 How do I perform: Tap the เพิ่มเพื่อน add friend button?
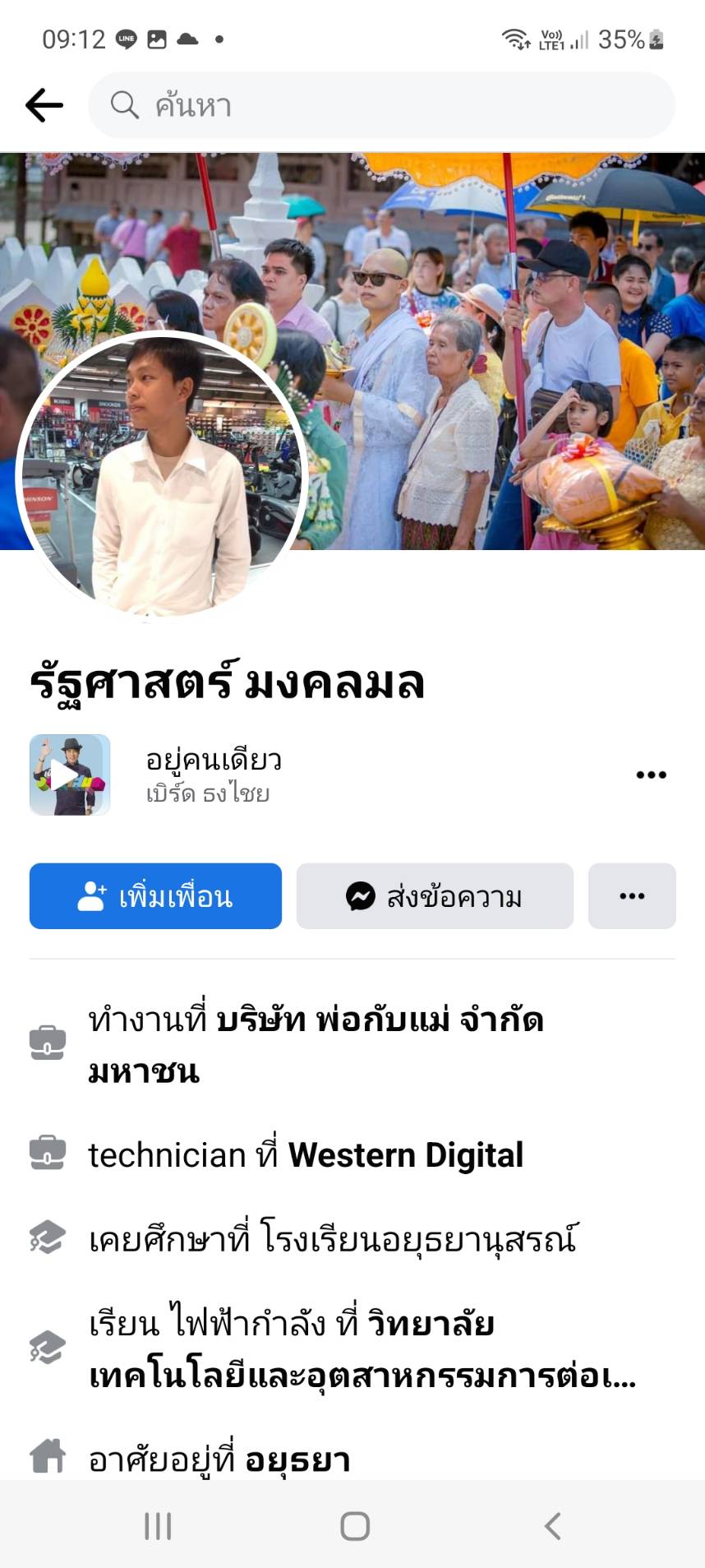tap(155, 896)
